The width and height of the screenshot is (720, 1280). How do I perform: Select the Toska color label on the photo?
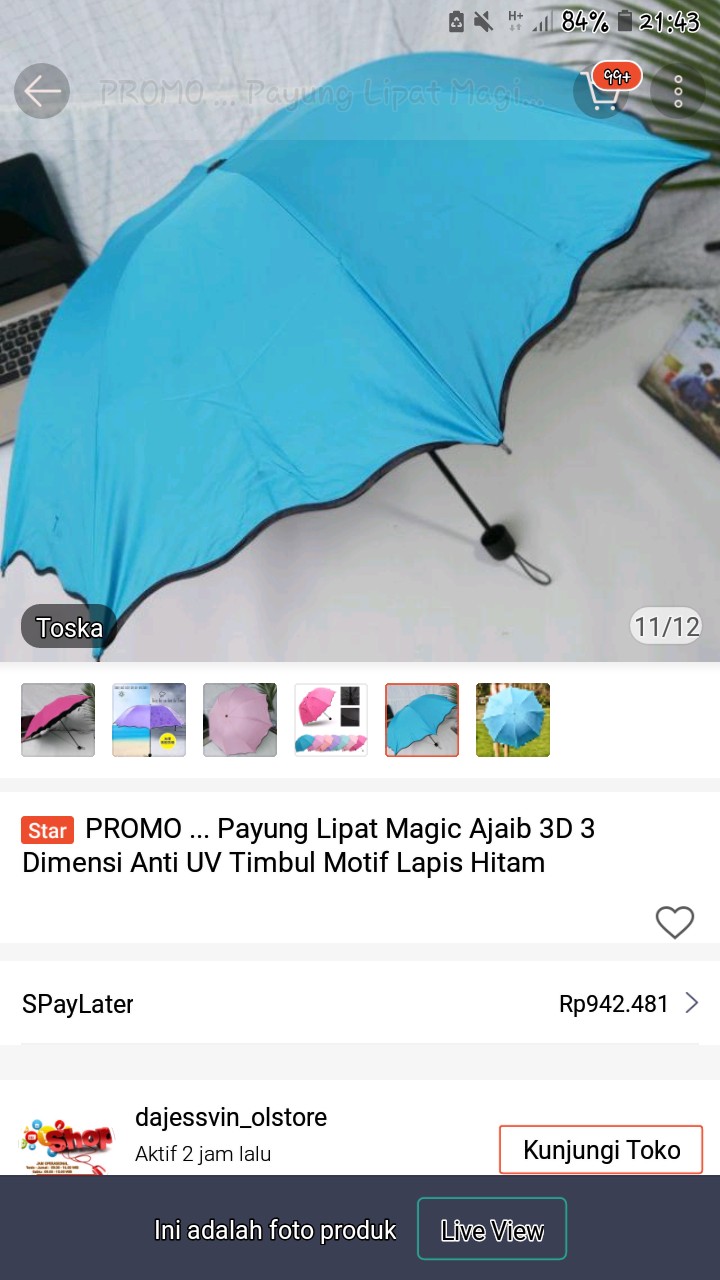tap(68, 626)
